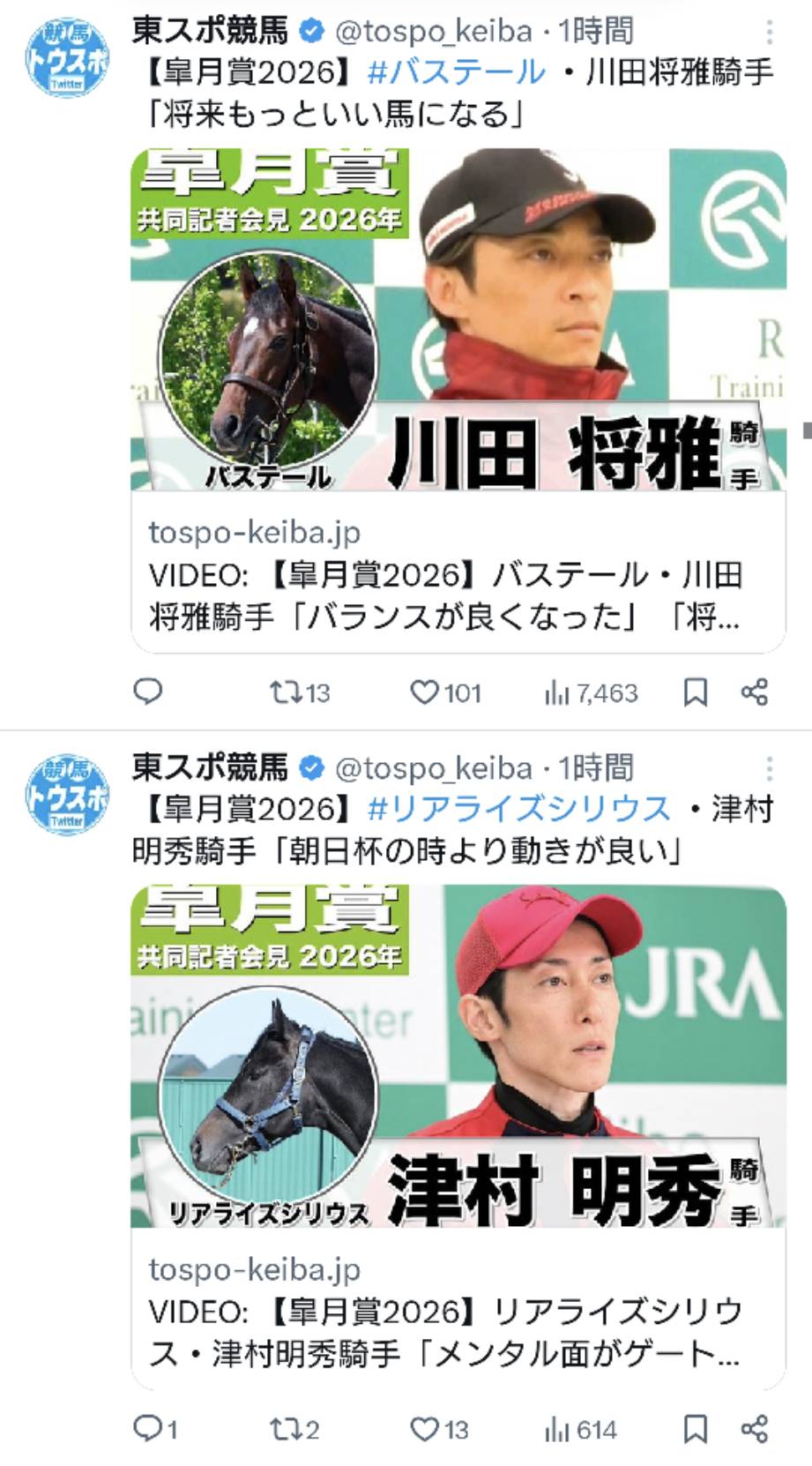Reply to the バステール post
812x1466 pixels.
pyautogui.click(x=147, y=692)
